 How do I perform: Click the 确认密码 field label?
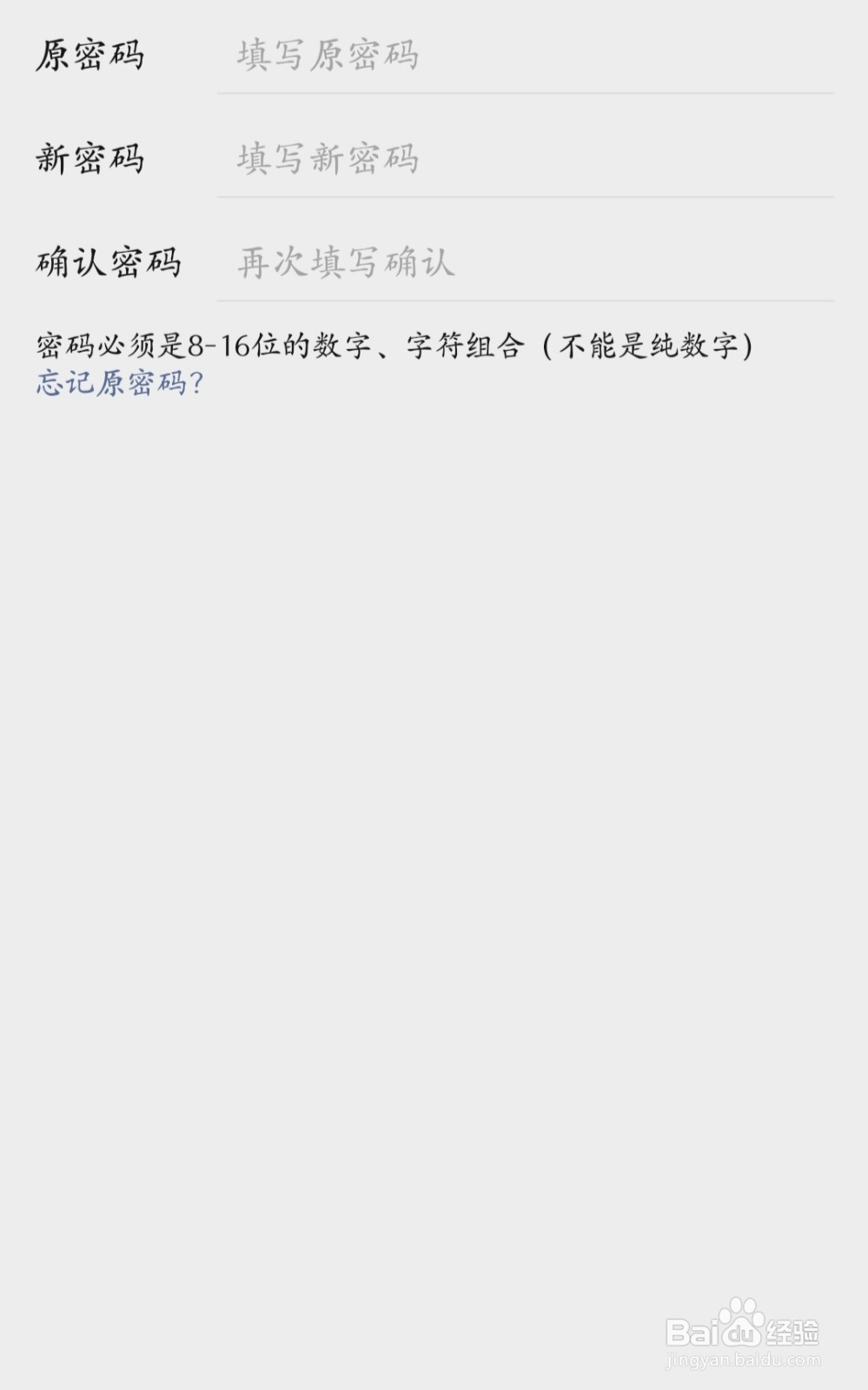click(109, 262)
